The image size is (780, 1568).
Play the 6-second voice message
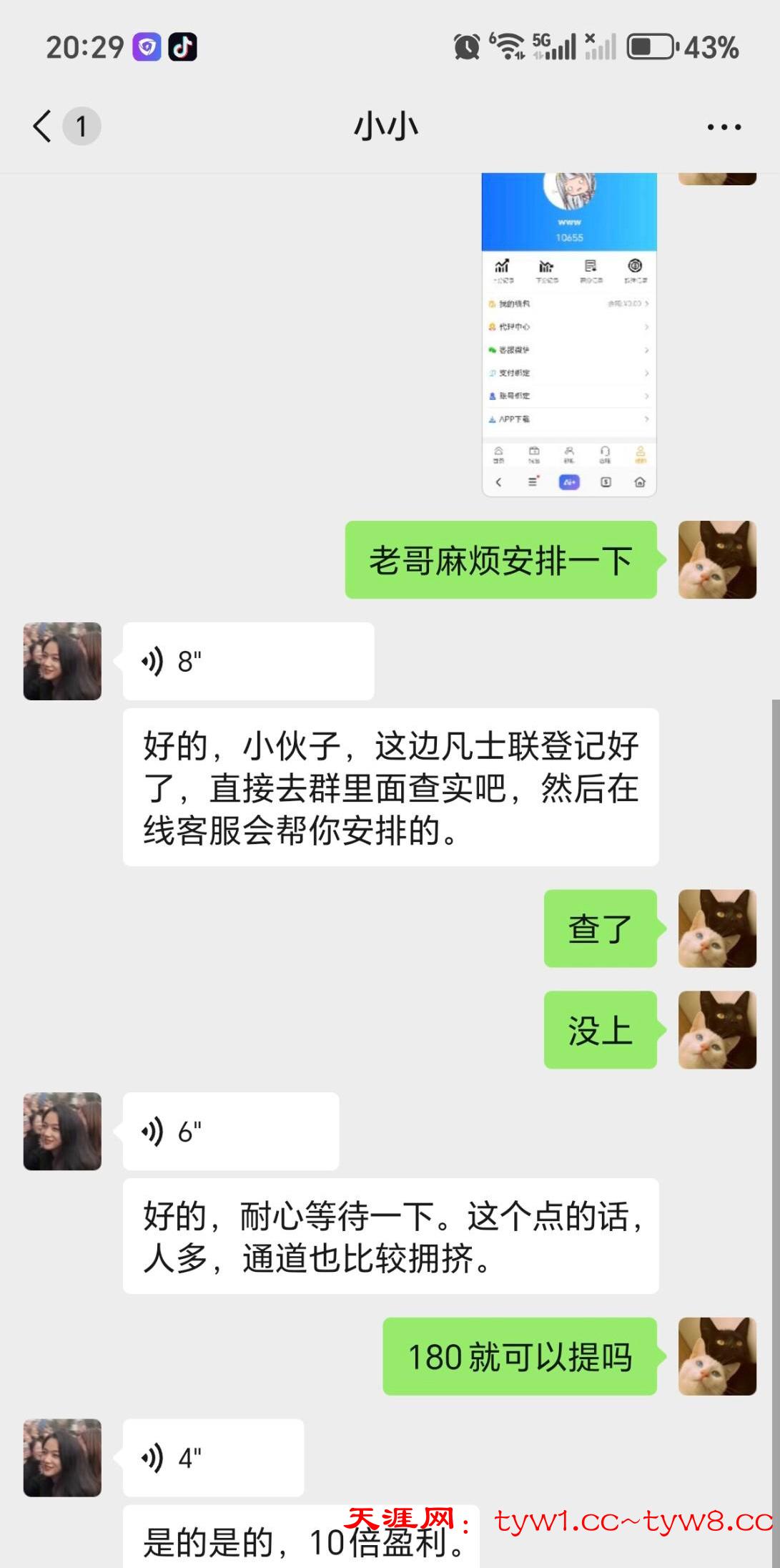(x=230, y=1131)
